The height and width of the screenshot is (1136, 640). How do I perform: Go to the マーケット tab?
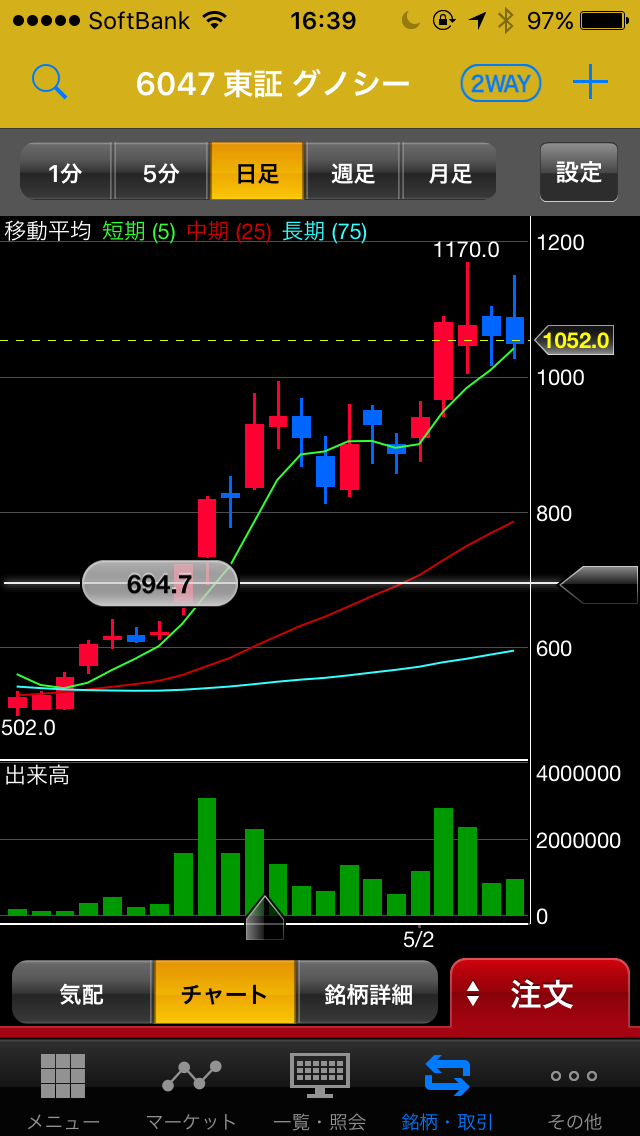tap(191, 1089)
